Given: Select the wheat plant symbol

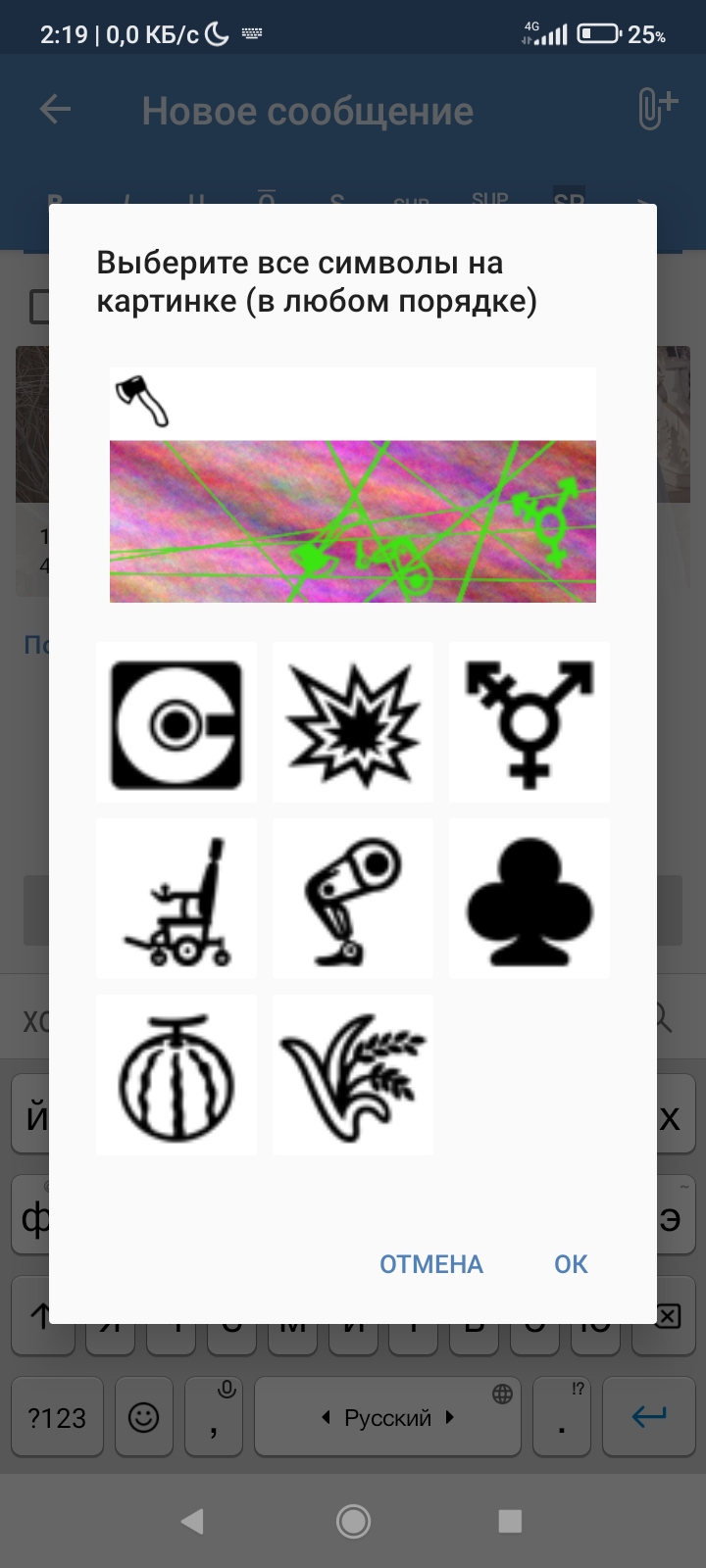Looking at the screenshot, I should (x=353, y=1076).
